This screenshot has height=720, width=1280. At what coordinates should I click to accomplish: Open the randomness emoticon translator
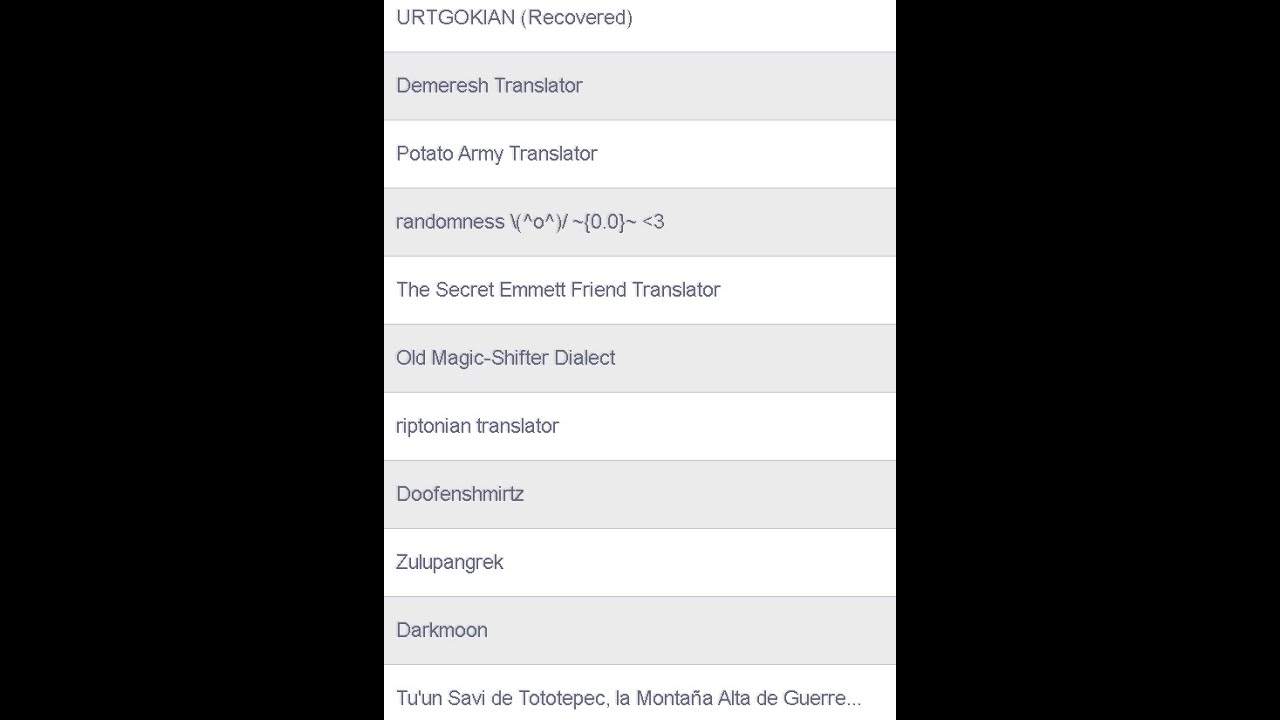pos(530,222)
